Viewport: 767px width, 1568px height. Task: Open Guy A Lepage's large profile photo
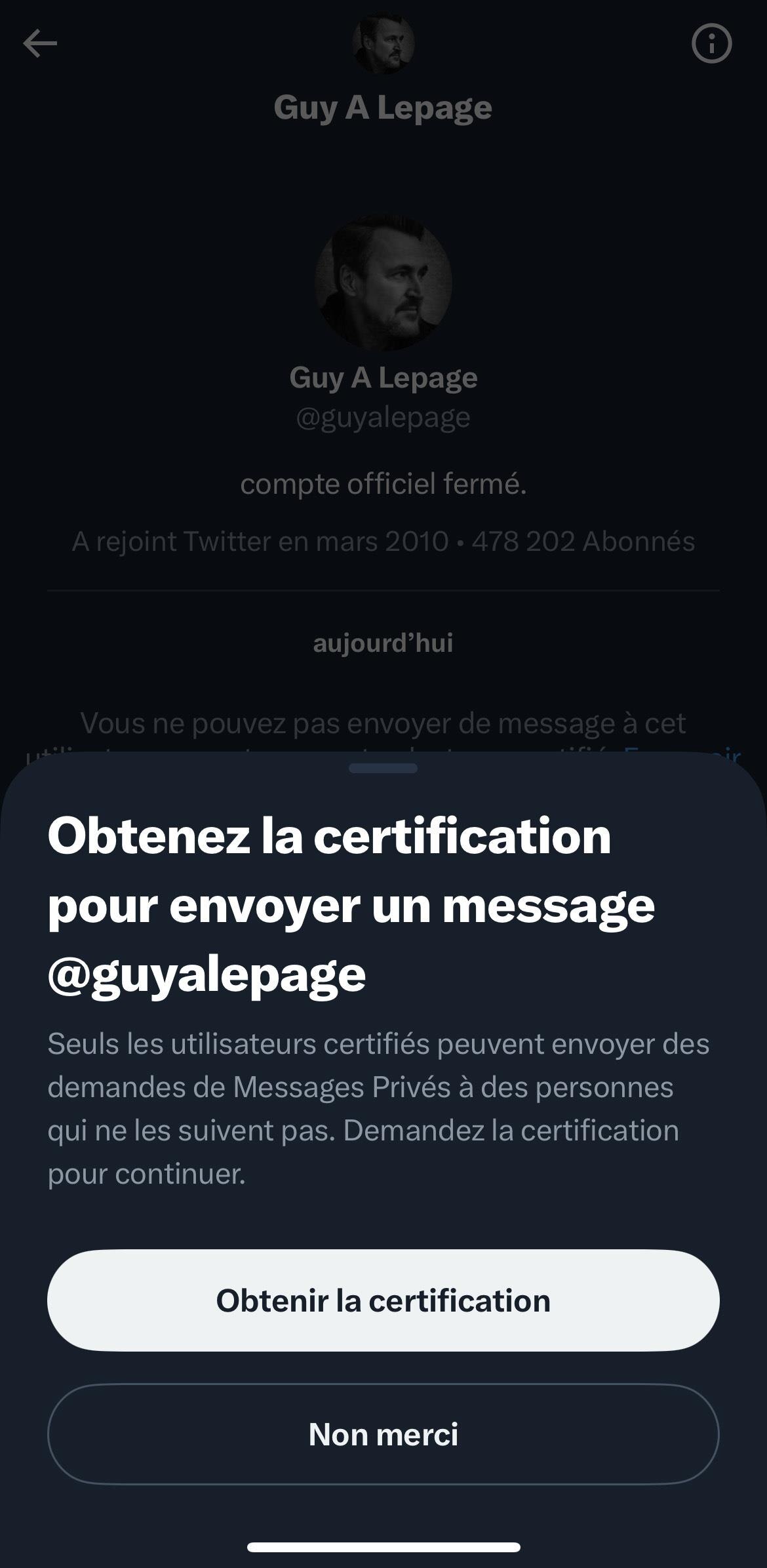point(383,283)
